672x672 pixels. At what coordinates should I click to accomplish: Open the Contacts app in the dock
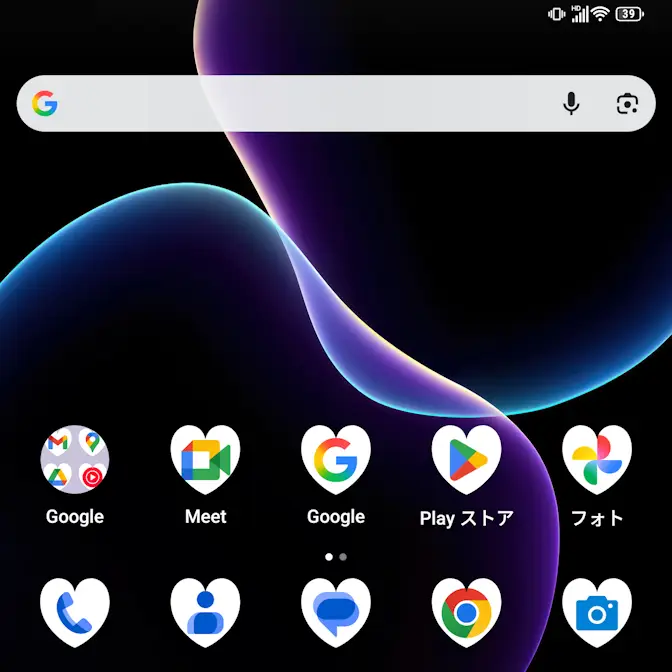[x=206, y=612]
